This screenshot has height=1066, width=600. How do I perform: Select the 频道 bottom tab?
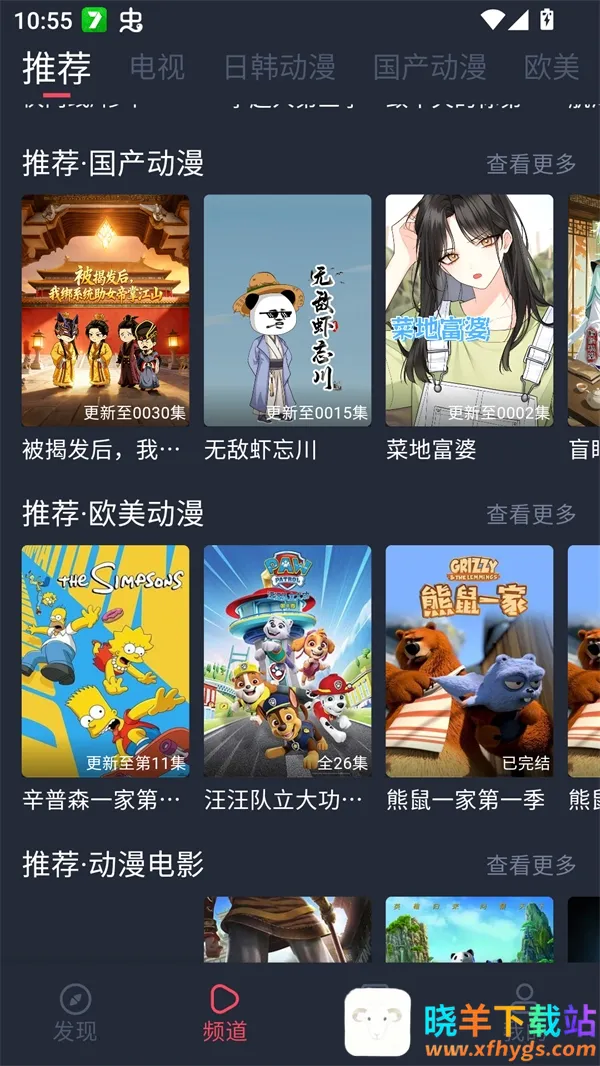(224, 1013)
